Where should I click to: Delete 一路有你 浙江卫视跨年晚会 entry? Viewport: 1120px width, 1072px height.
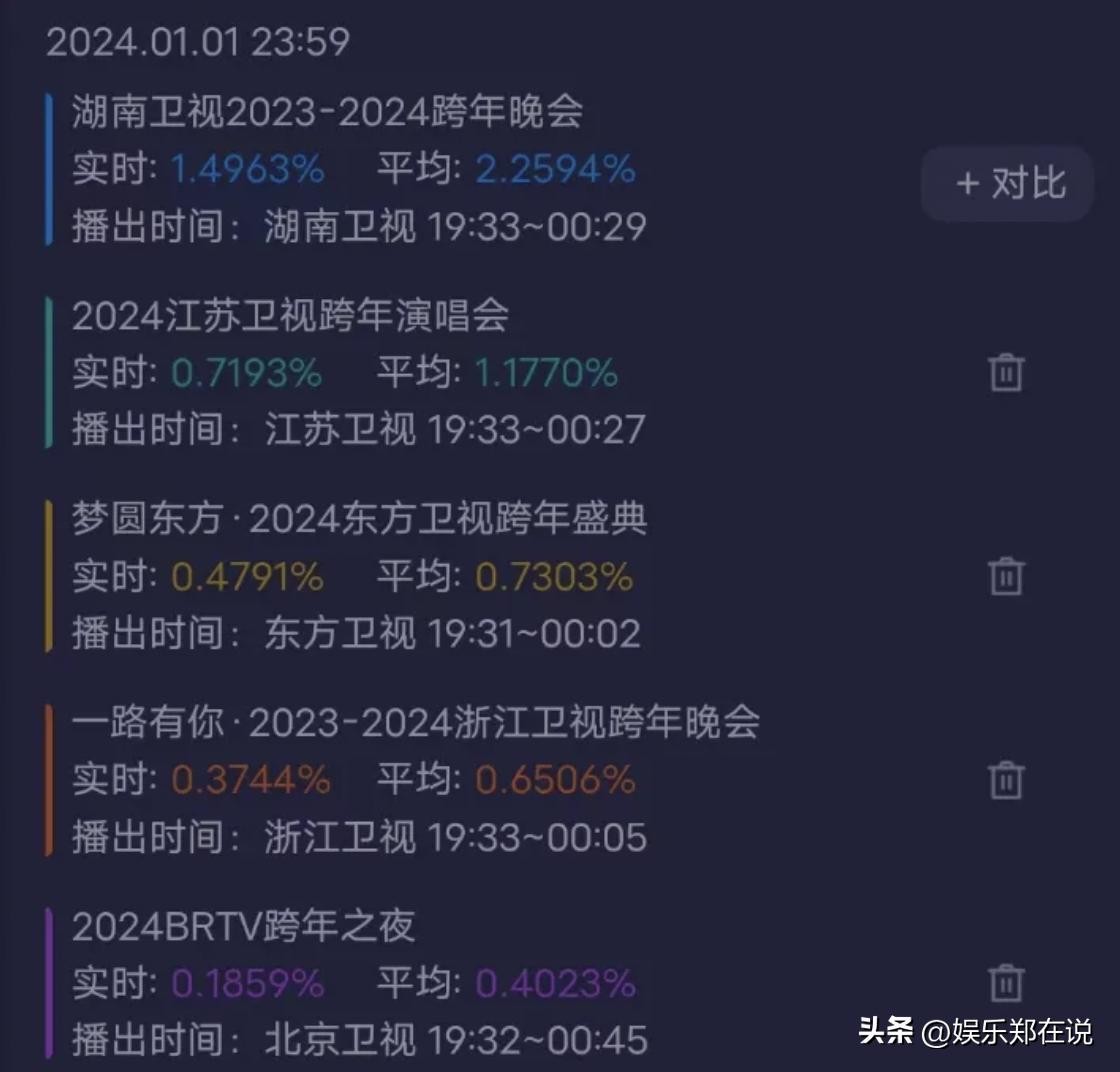[x=1006, y=779]
